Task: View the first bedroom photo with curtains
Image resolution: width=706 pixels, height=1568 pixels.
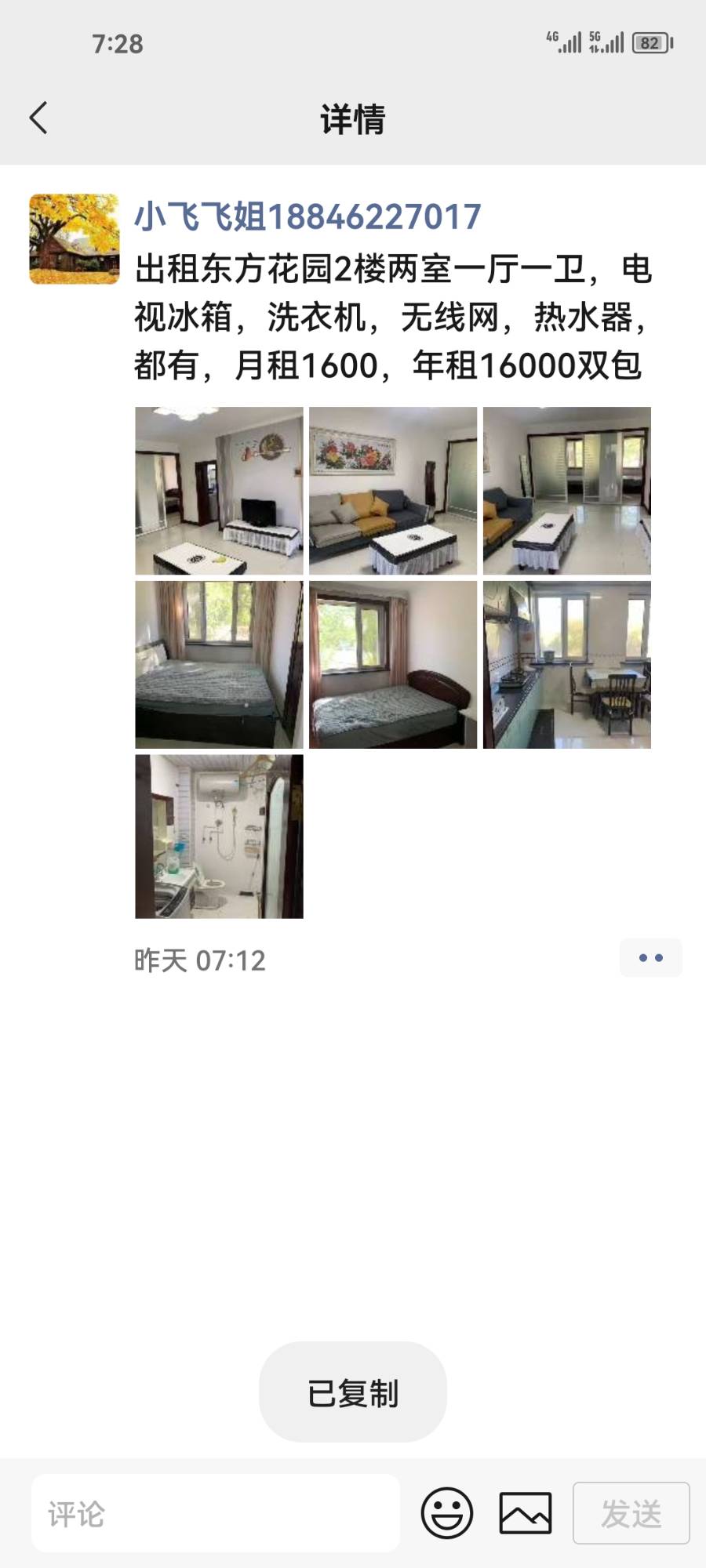Action: coord(219,665)
